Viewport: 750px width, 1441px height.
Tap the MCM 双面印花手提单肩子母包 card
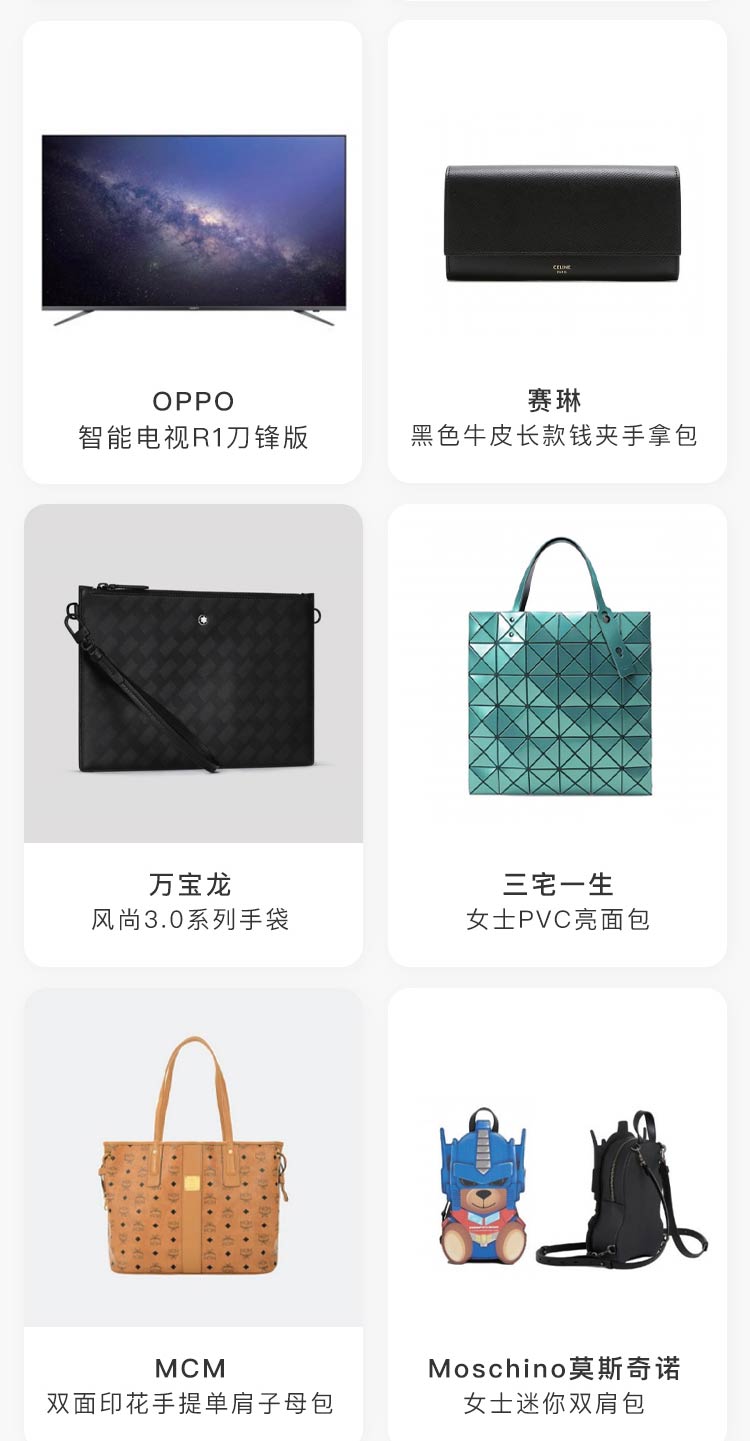pyautogui.click(x=193, y=1214)
